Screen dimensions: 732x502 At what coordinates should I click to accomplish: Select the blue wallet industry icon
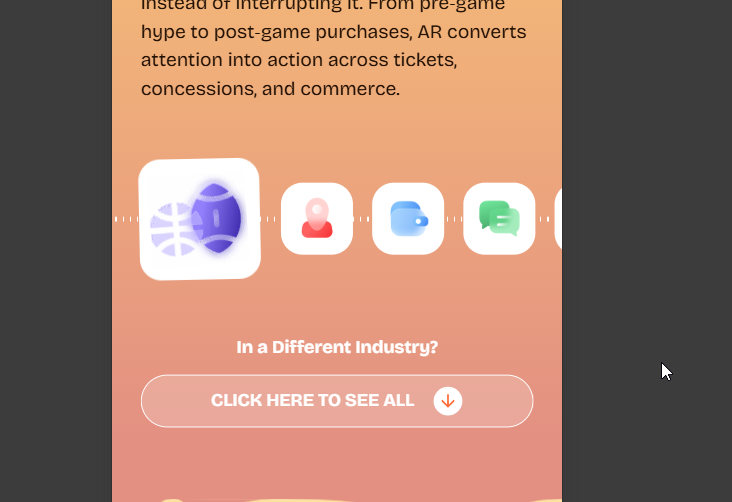point(408,218)
